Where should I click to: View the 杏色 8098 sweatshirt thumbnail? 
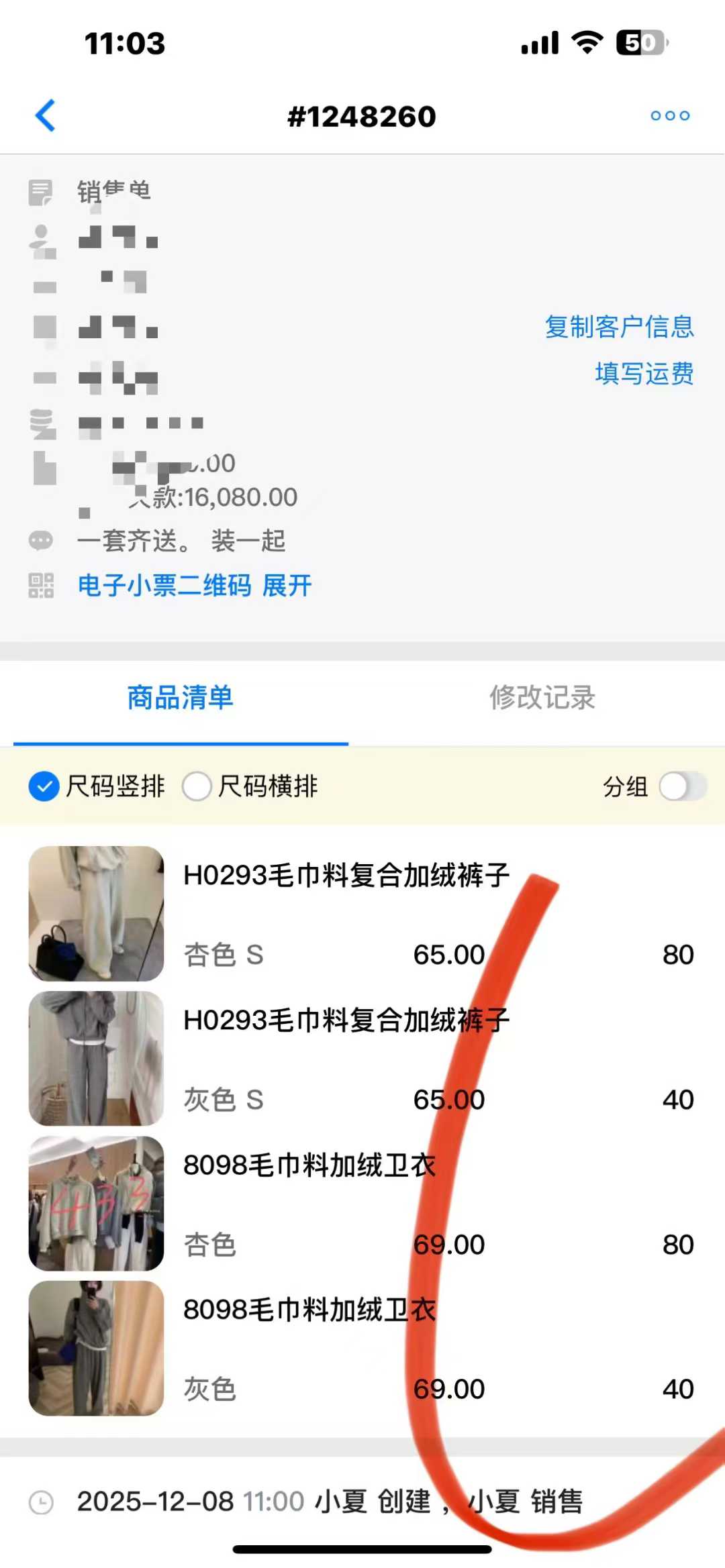(x=96, y=1203)
